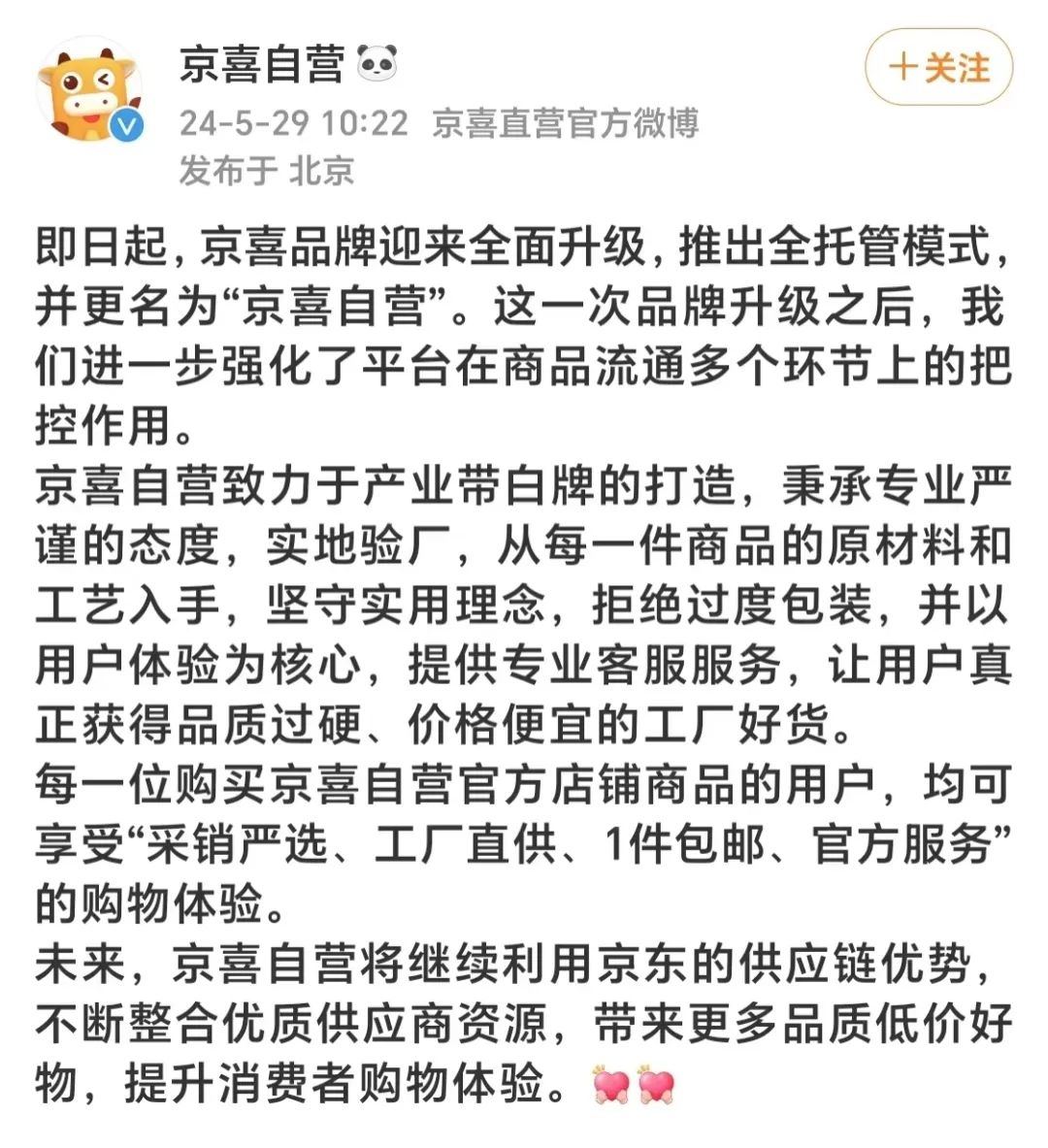
Task: Open the 京喜自营 account name
Action: (262, 65)
